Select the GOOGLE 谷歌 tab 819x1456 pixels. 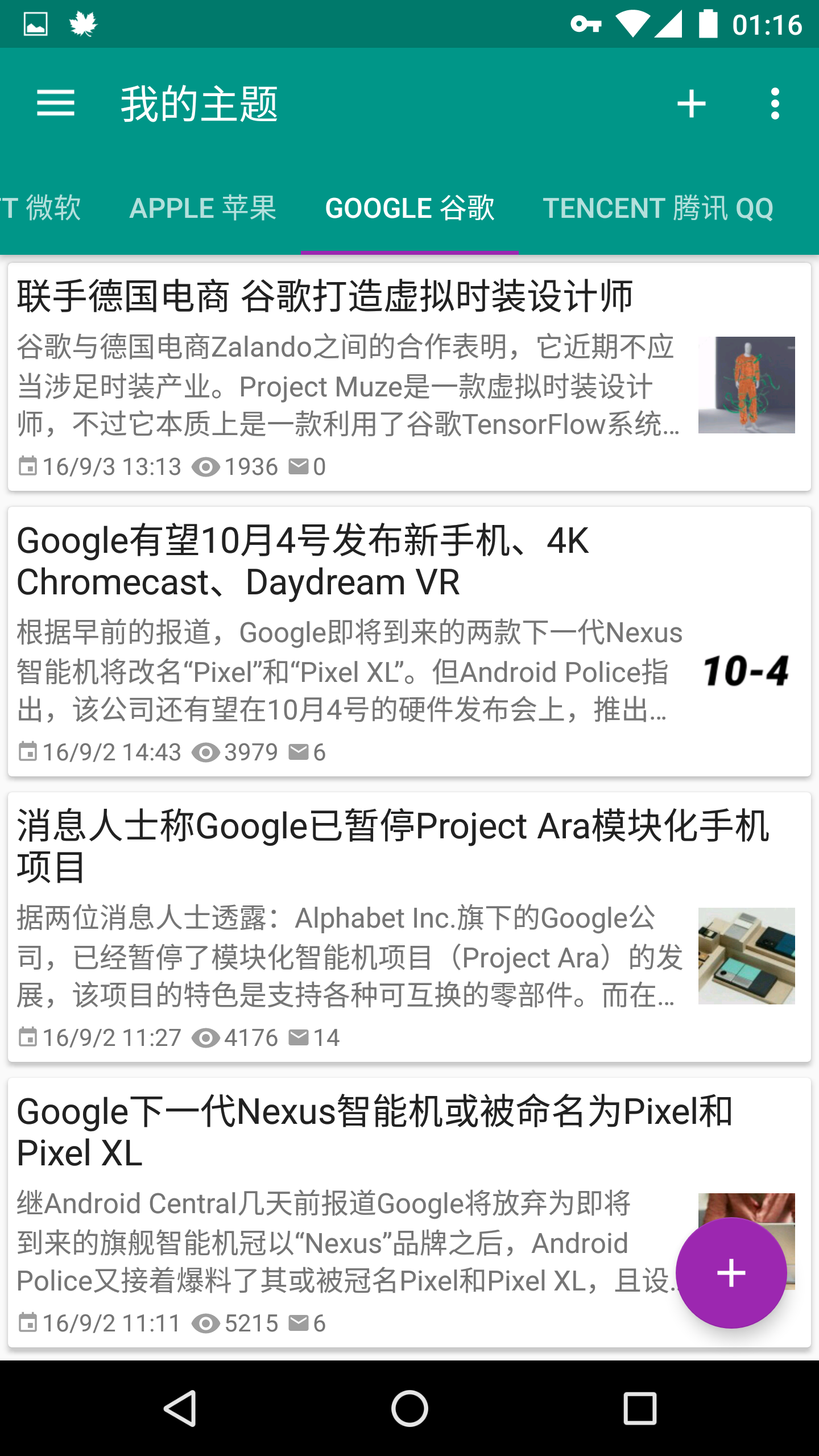point(409,208)
